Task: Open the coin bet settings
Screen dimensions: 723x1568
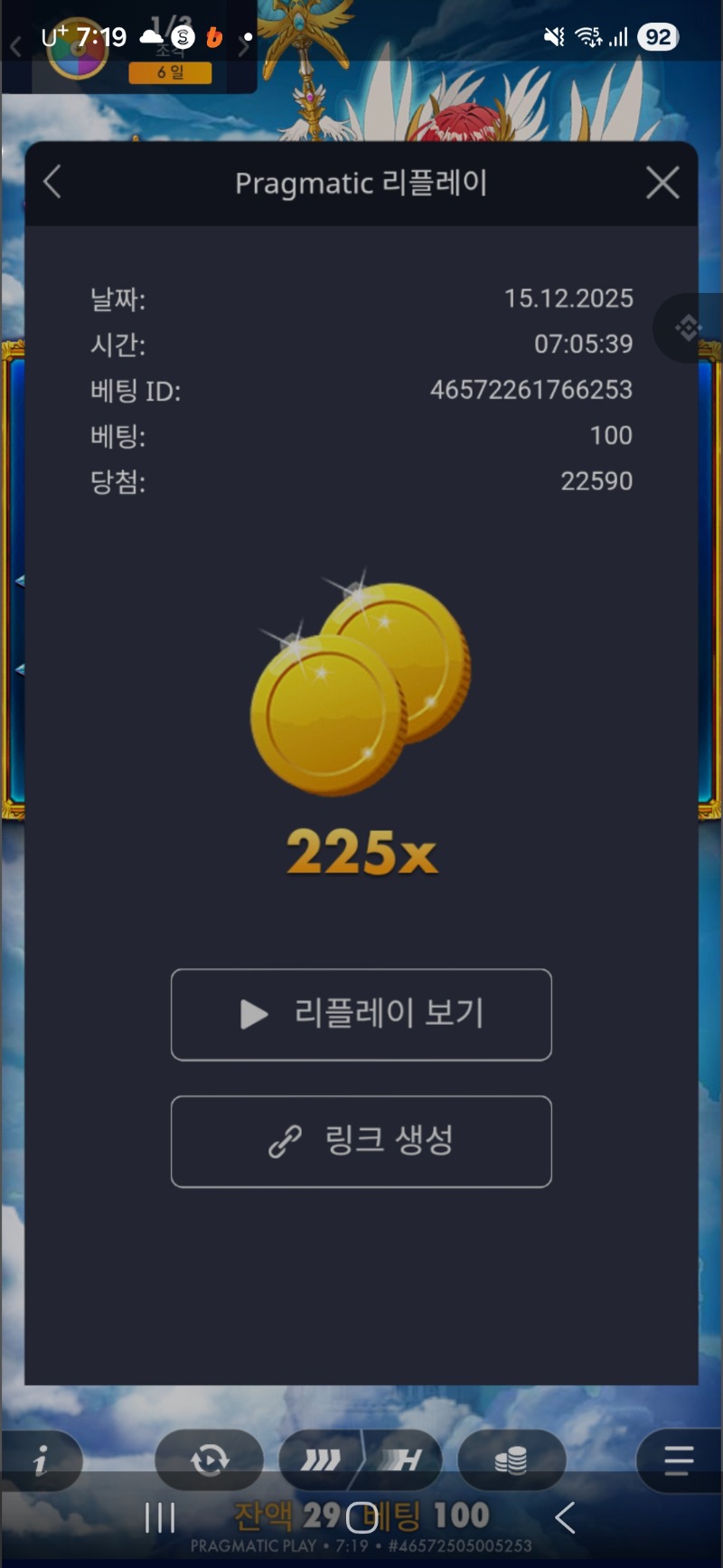Action: pyautogui.click(x=511, y=1459)
